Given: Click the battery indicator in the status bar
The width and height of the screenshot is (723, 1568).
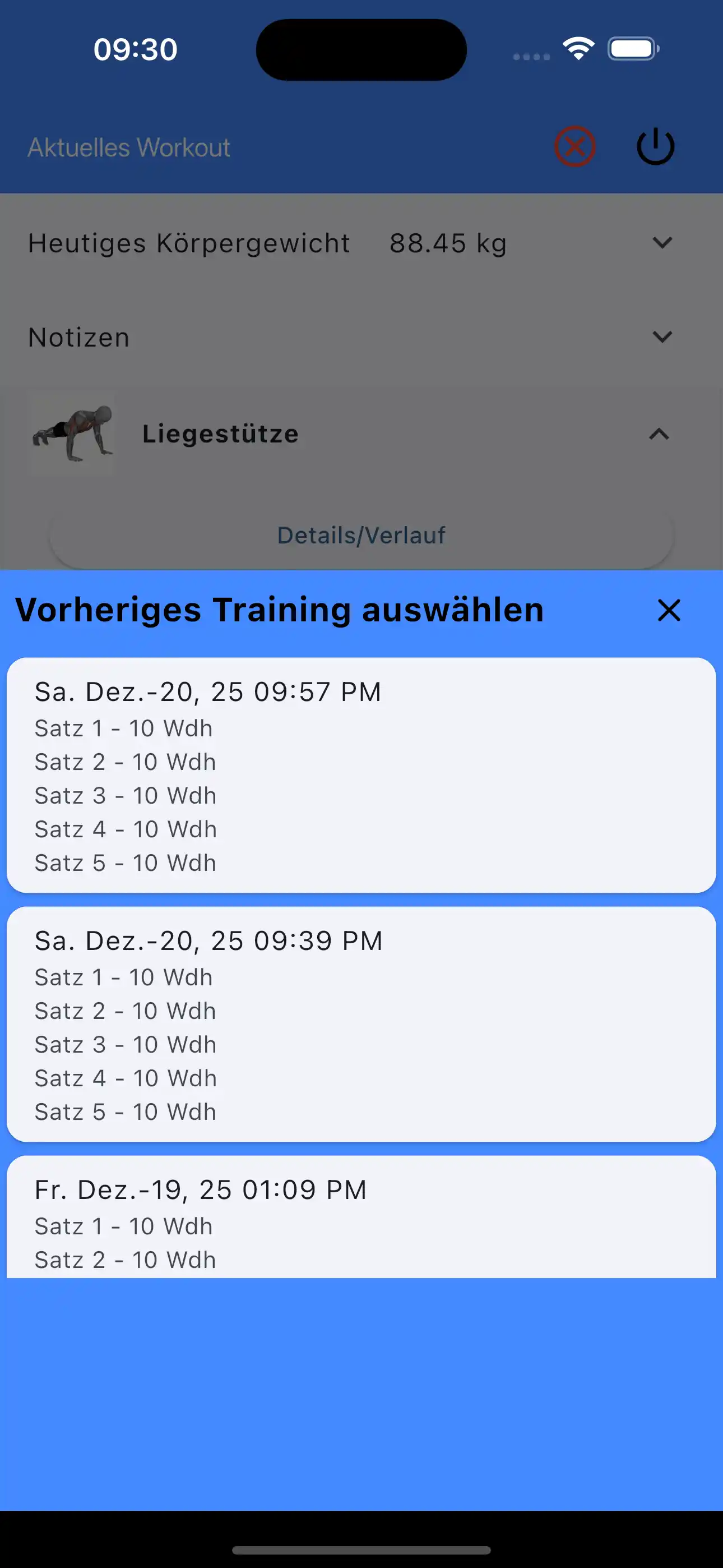Looking at the screenshot, I should click(x=631, y=49).
